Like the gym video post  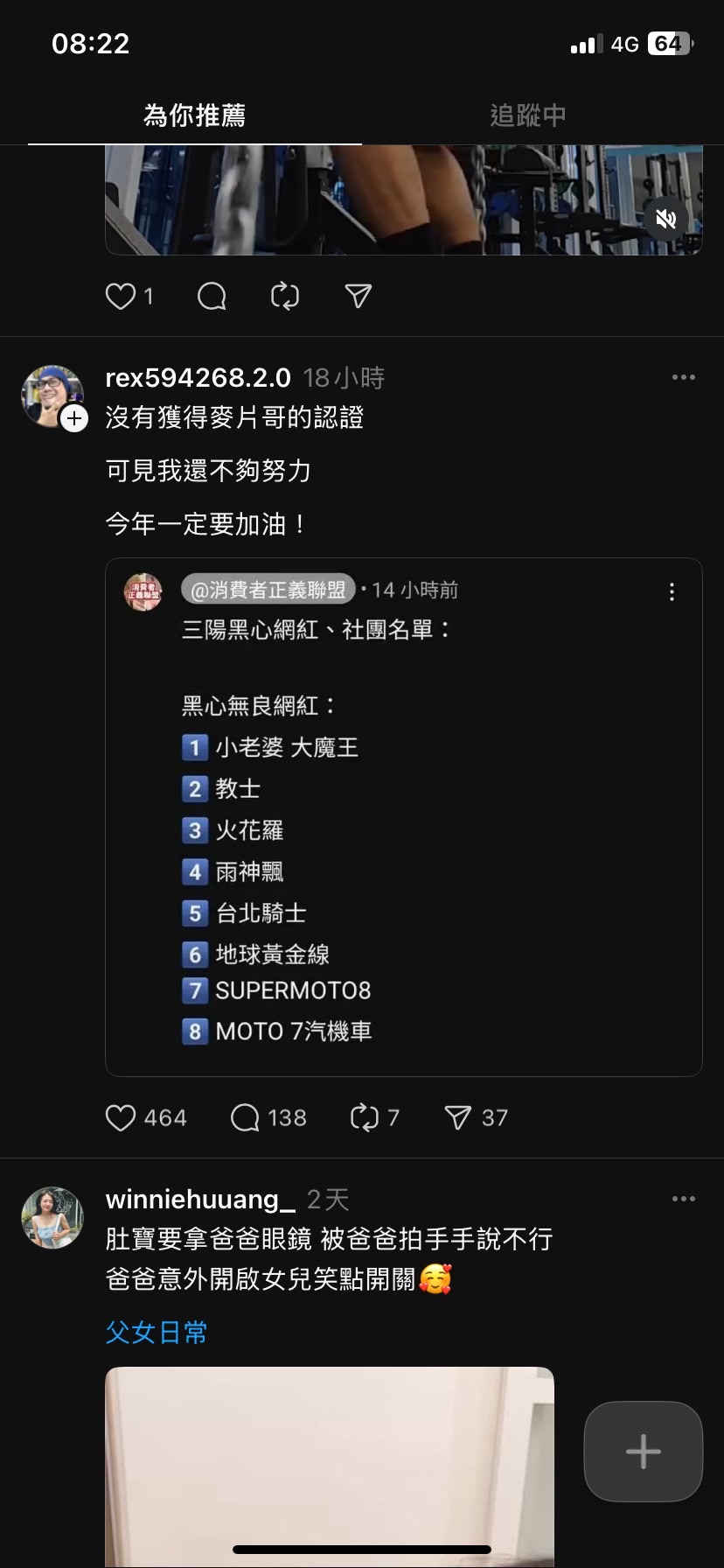coord(121,297)
